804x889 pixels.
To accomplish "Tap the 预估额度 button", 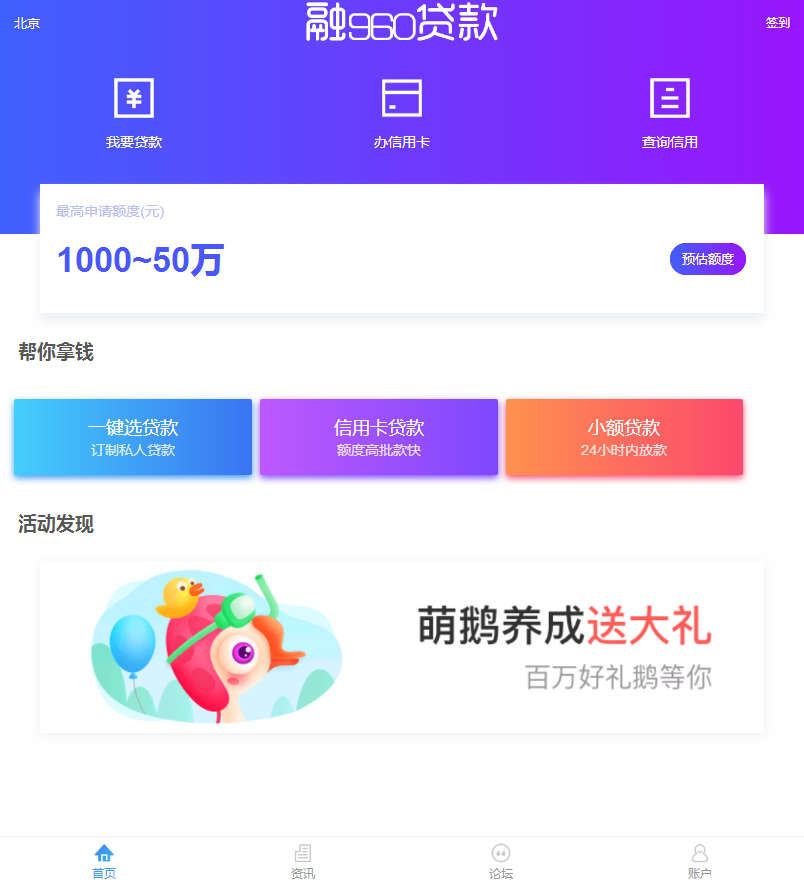I will (x=707, y=259).
